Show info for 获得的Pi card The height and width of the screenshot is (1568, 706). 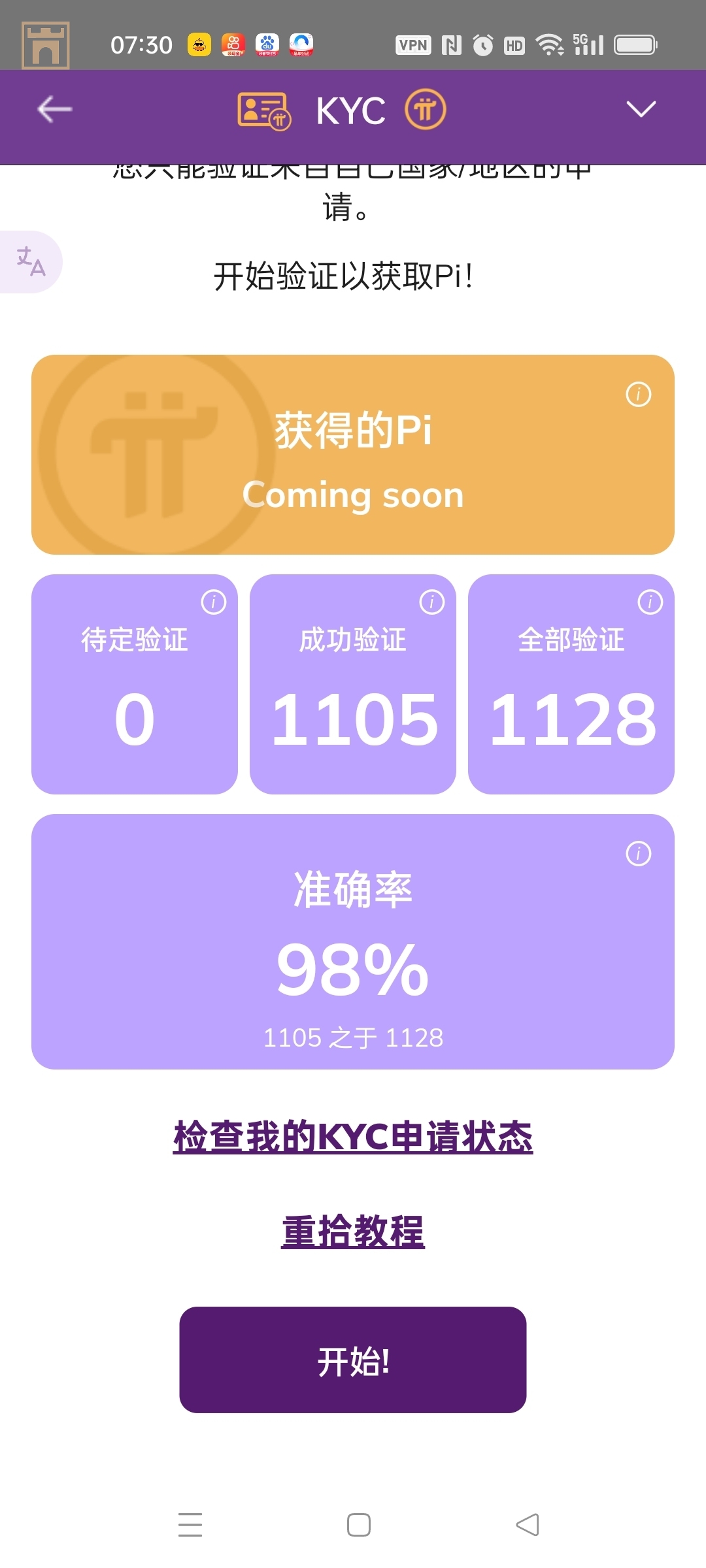[x=638, y=395]
